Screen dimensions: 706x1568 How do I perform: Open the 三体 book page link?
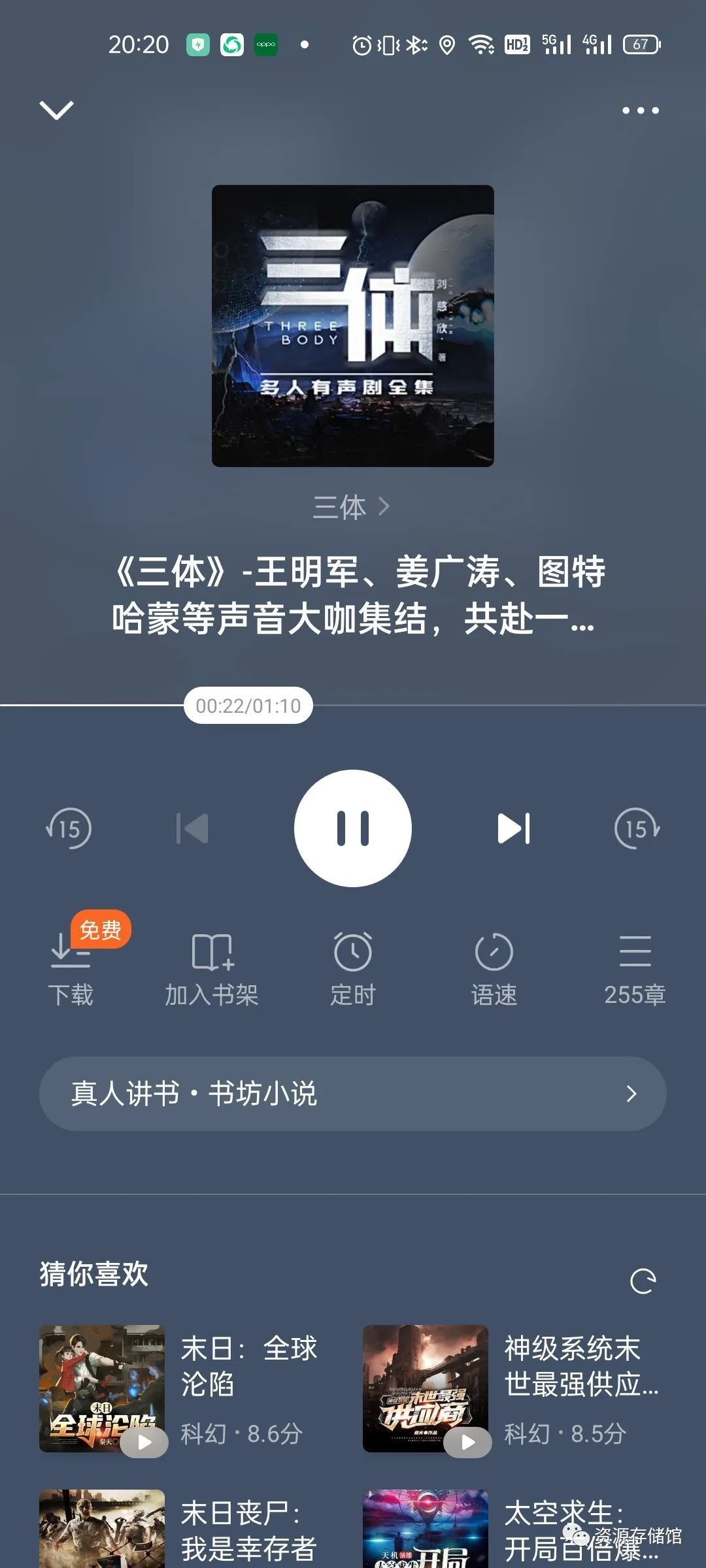[351, 508]
